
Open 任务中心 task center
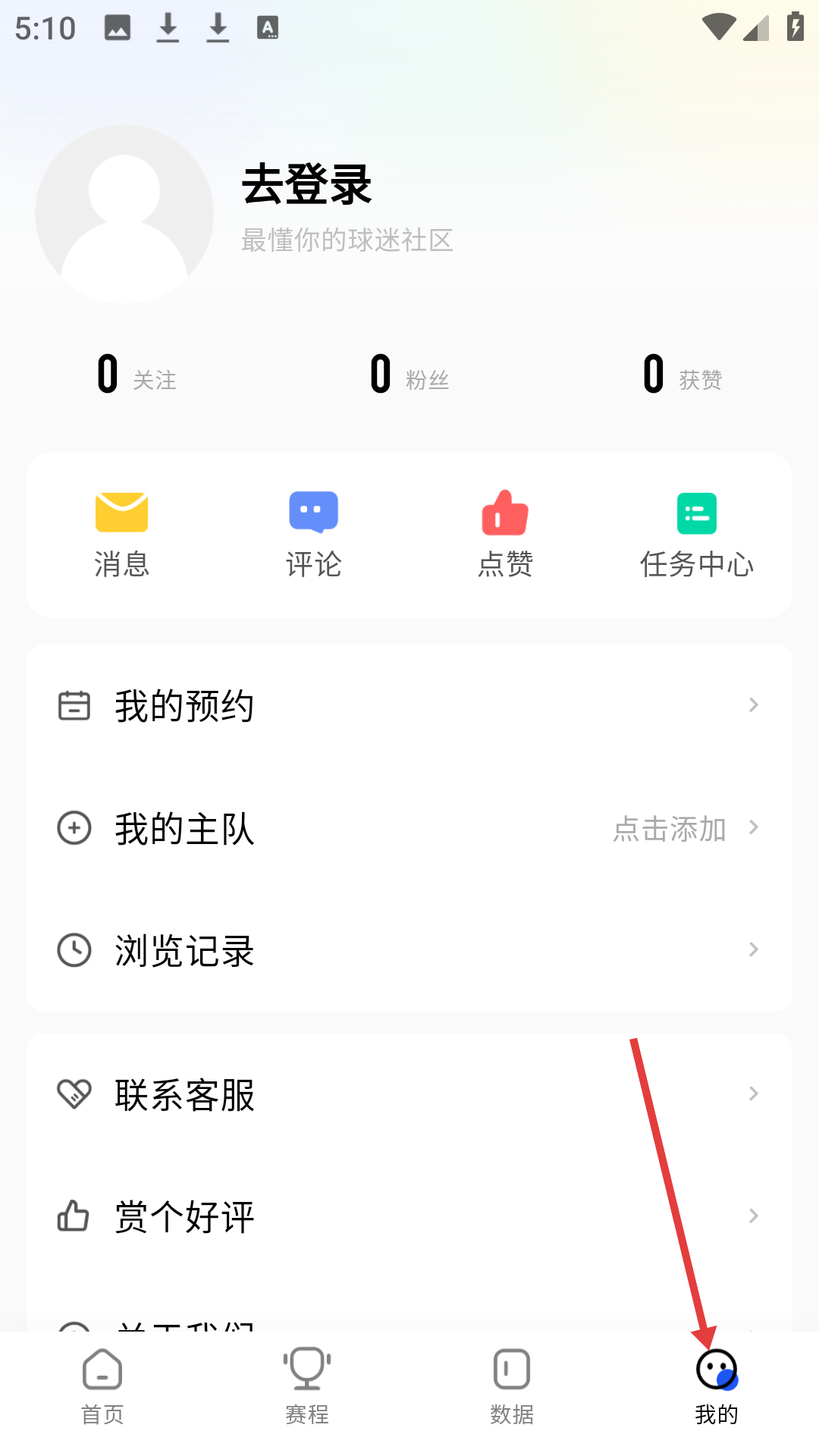(696, 535)
